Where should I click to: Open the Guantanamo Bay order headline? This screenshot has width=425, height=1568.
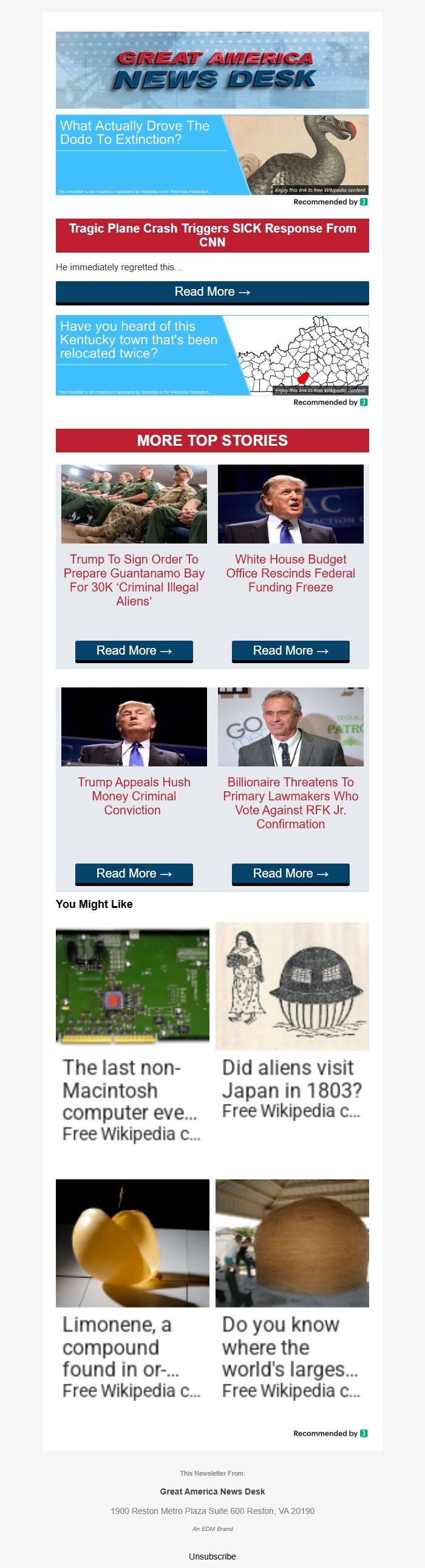point(134,579)
